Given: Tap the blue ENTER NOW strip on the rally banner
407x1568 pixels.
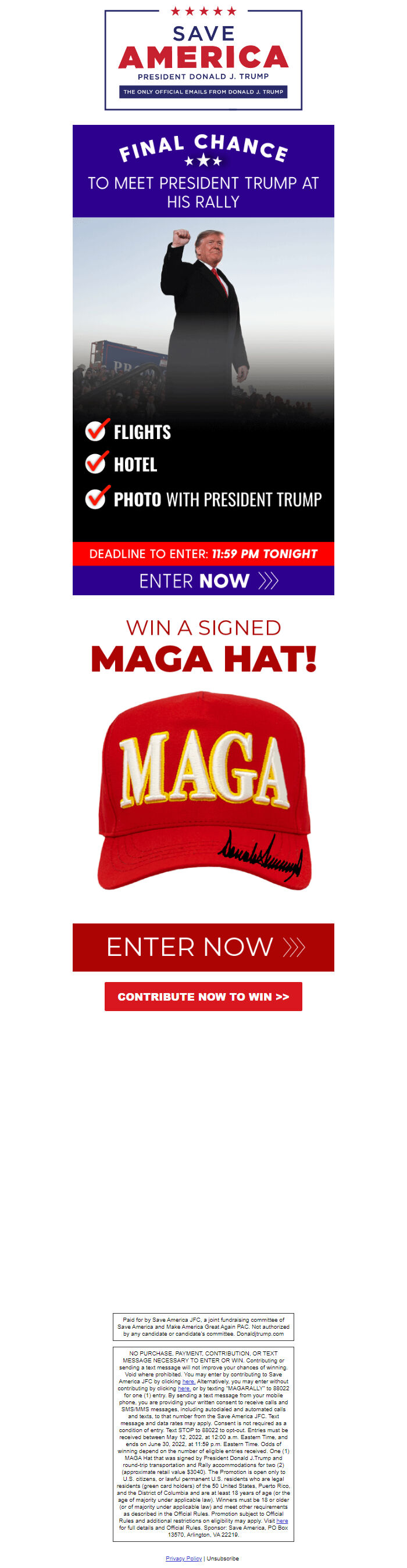Looking at the screenshot, I should coord(203,581).
